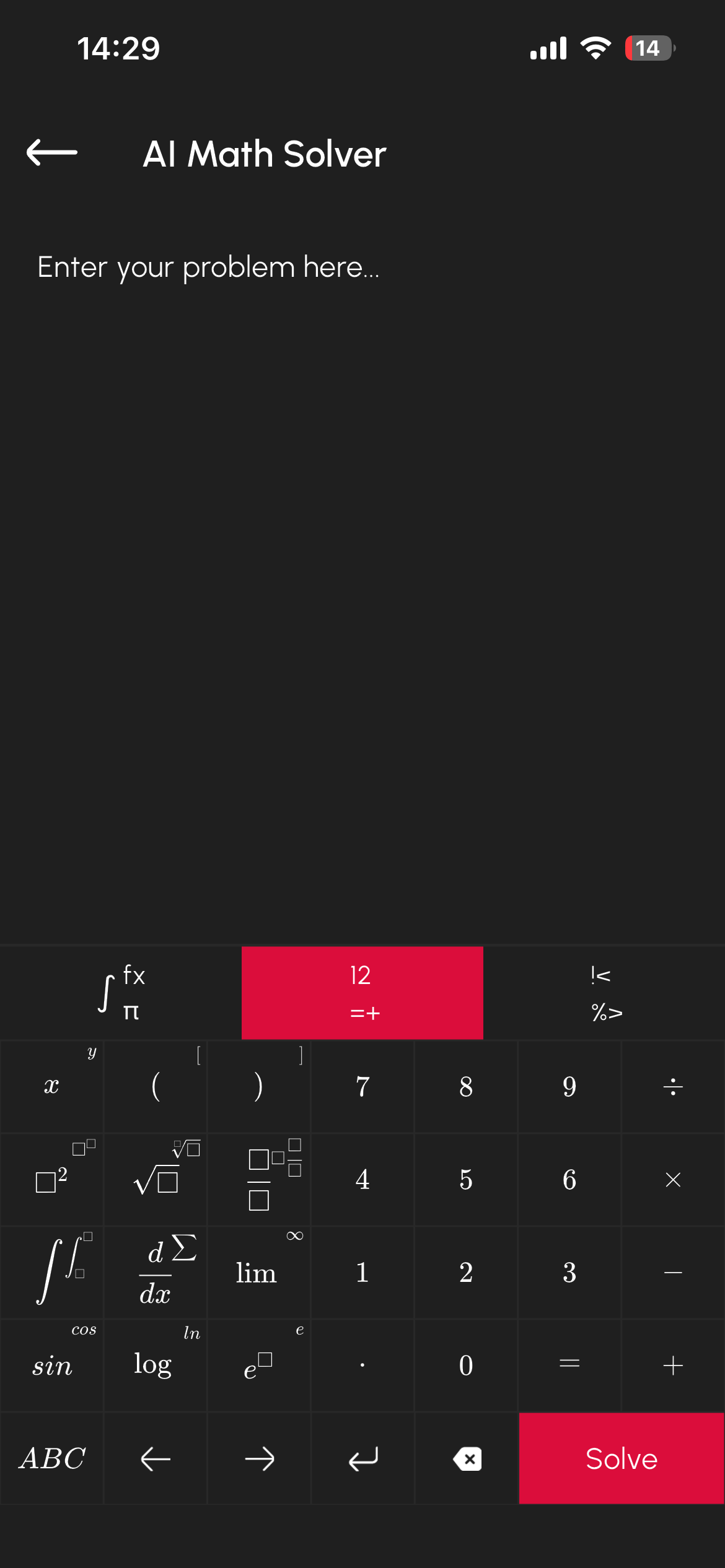The width and height of the screenshot is (725, 1568).
Task: Select the limit to infinity key
Action: 258,1273
